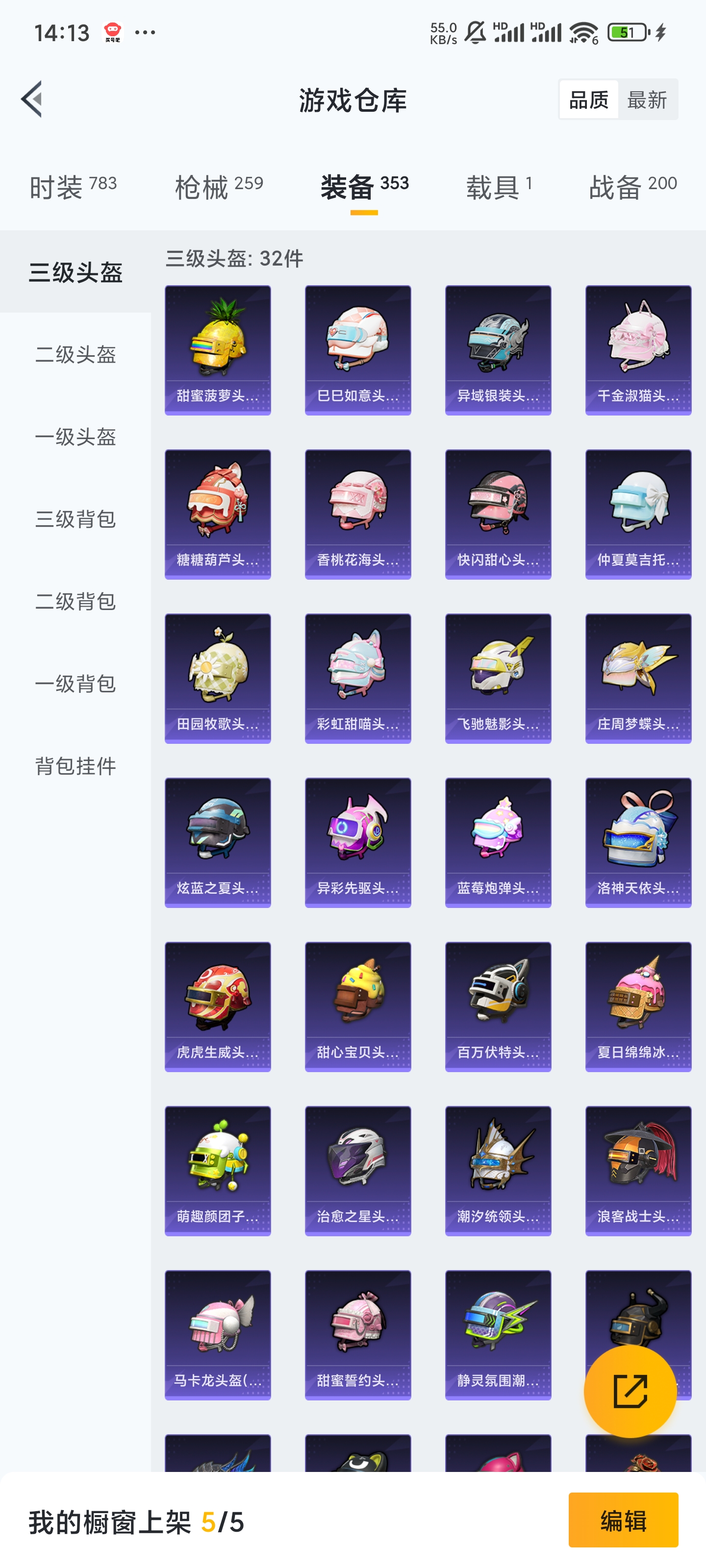Screen dimensions: 706x1568
Task: Tap the 编辑 button
Action: pyautogui.click(x=623, y=1520)
